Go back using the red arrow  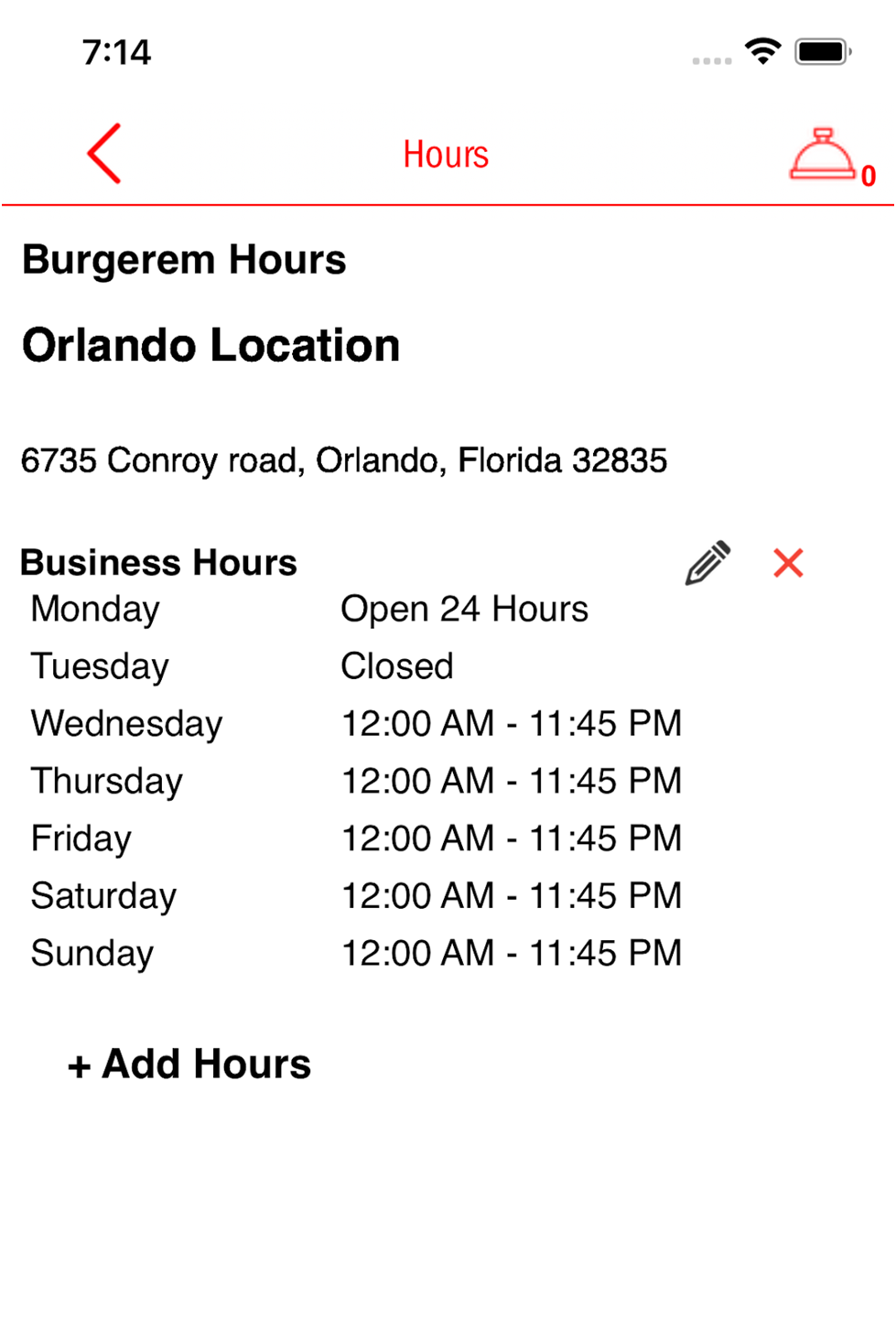[104, 154]
